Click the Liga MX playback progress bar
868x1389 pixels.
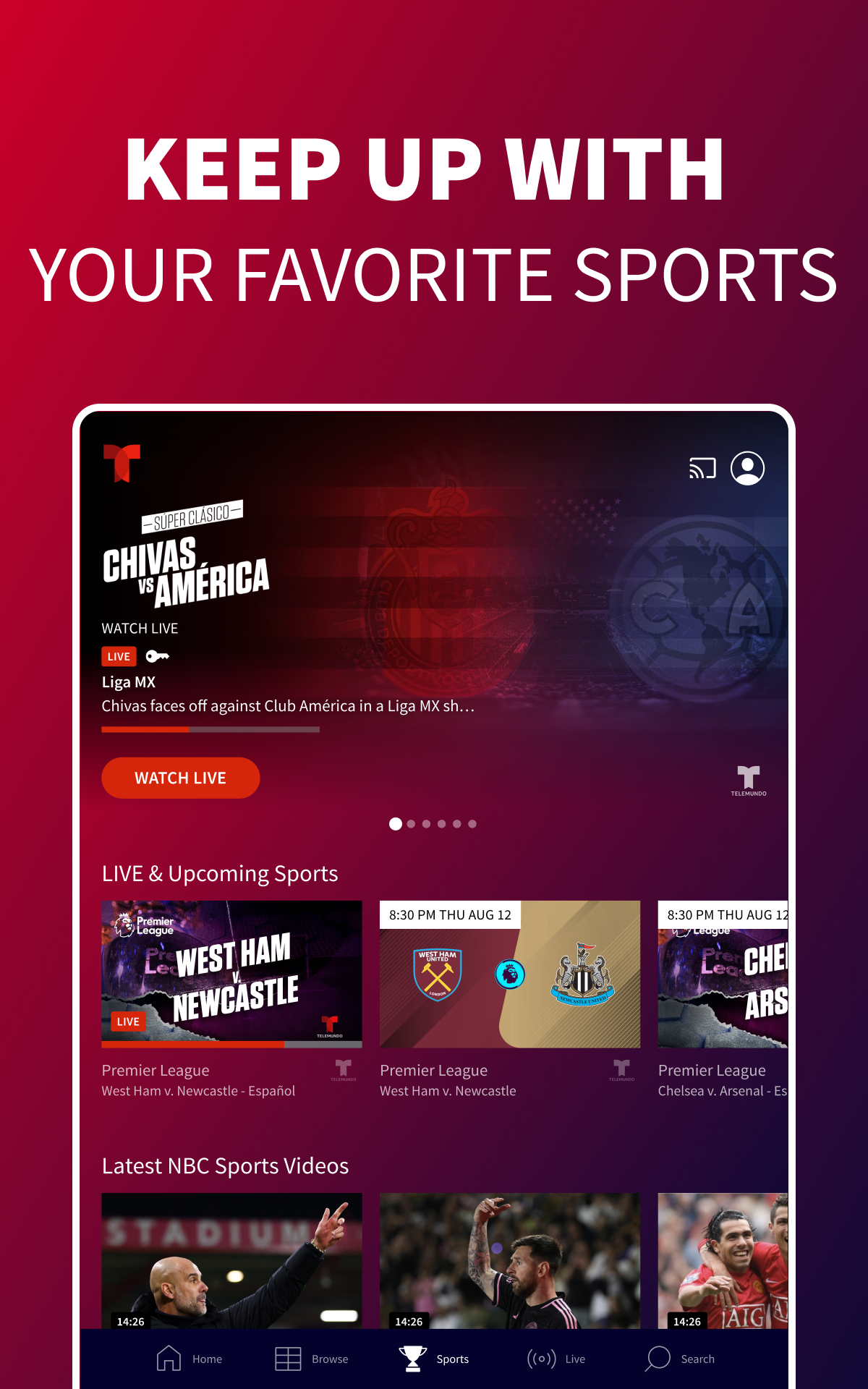tap(210, 731)
